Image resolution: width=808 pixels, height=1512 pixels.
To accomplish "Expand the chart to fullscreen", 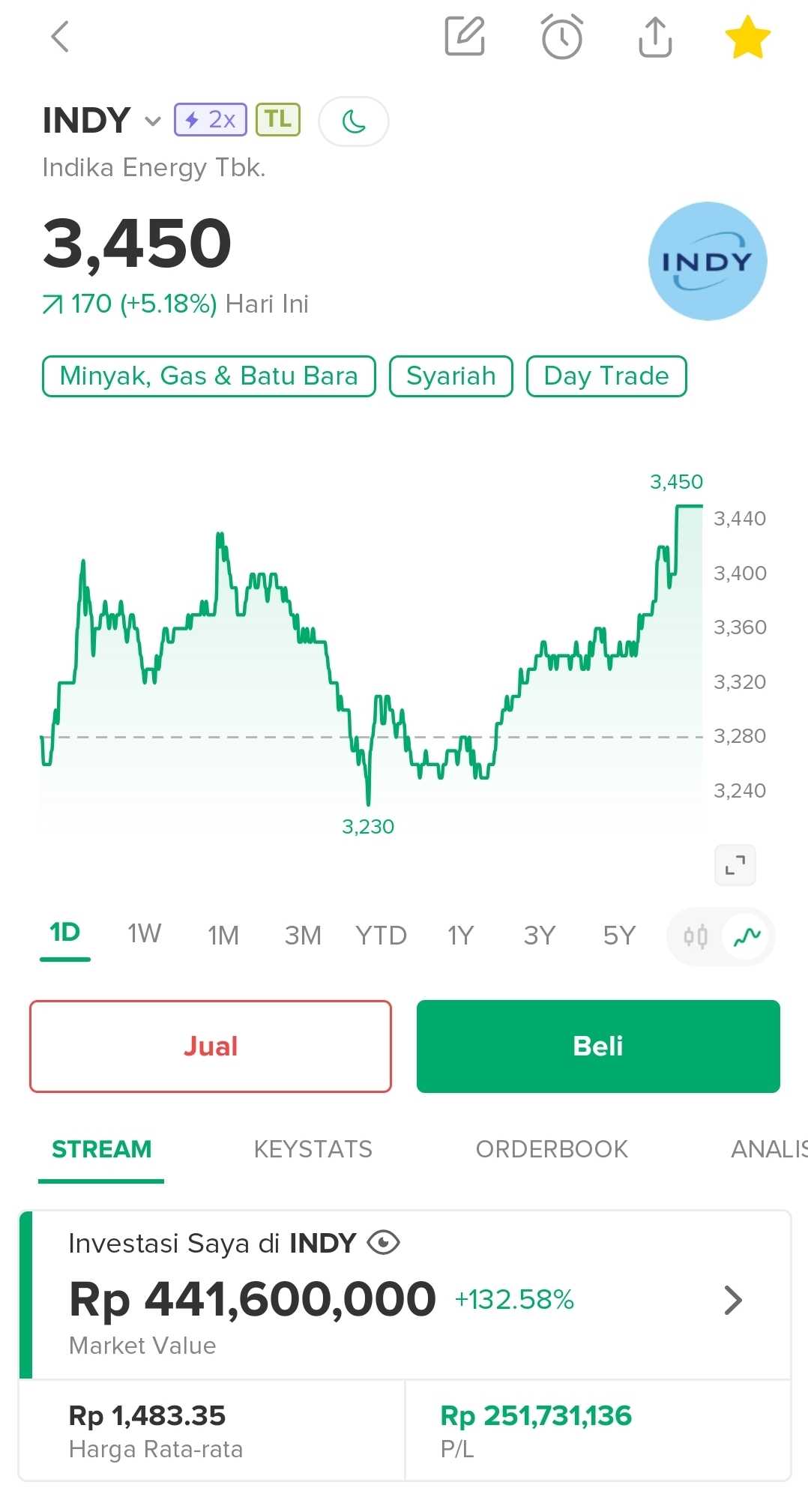I will (x=735, y=865).
